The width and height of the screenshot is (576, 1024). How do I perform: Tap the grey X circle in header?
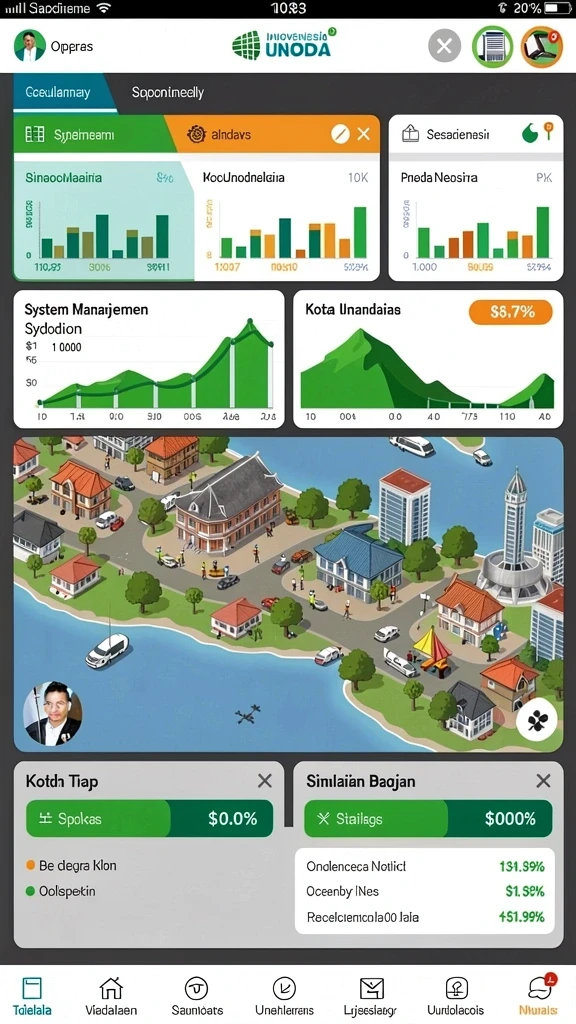click(444, 46)
